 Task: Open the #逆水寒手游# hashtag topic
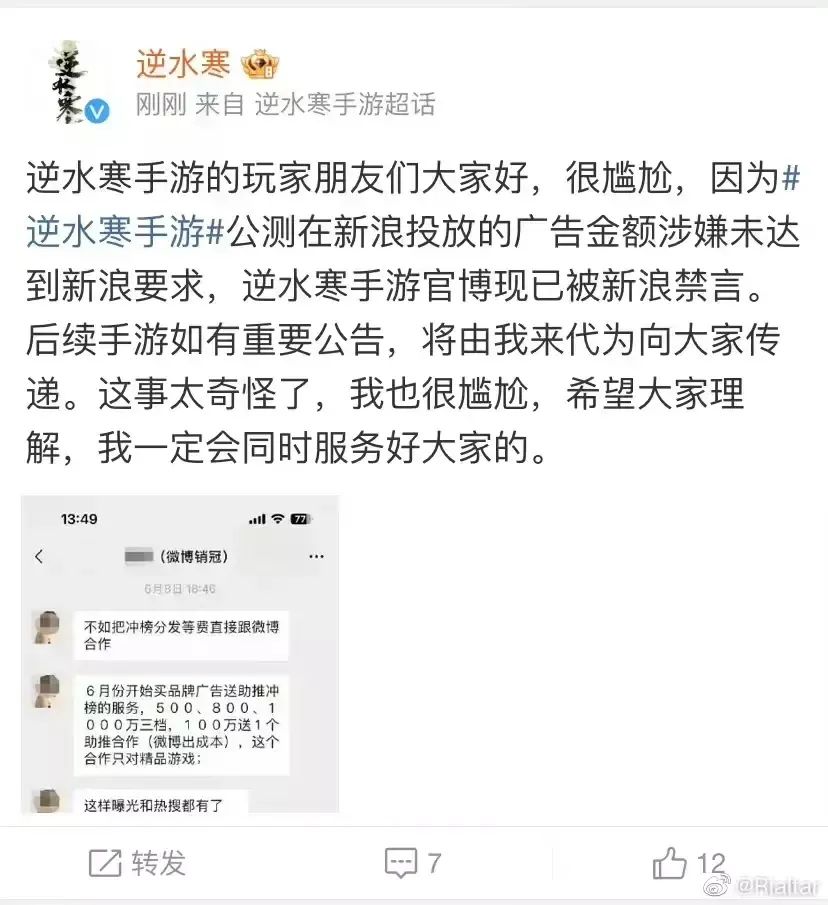click(x=120, y=233)
